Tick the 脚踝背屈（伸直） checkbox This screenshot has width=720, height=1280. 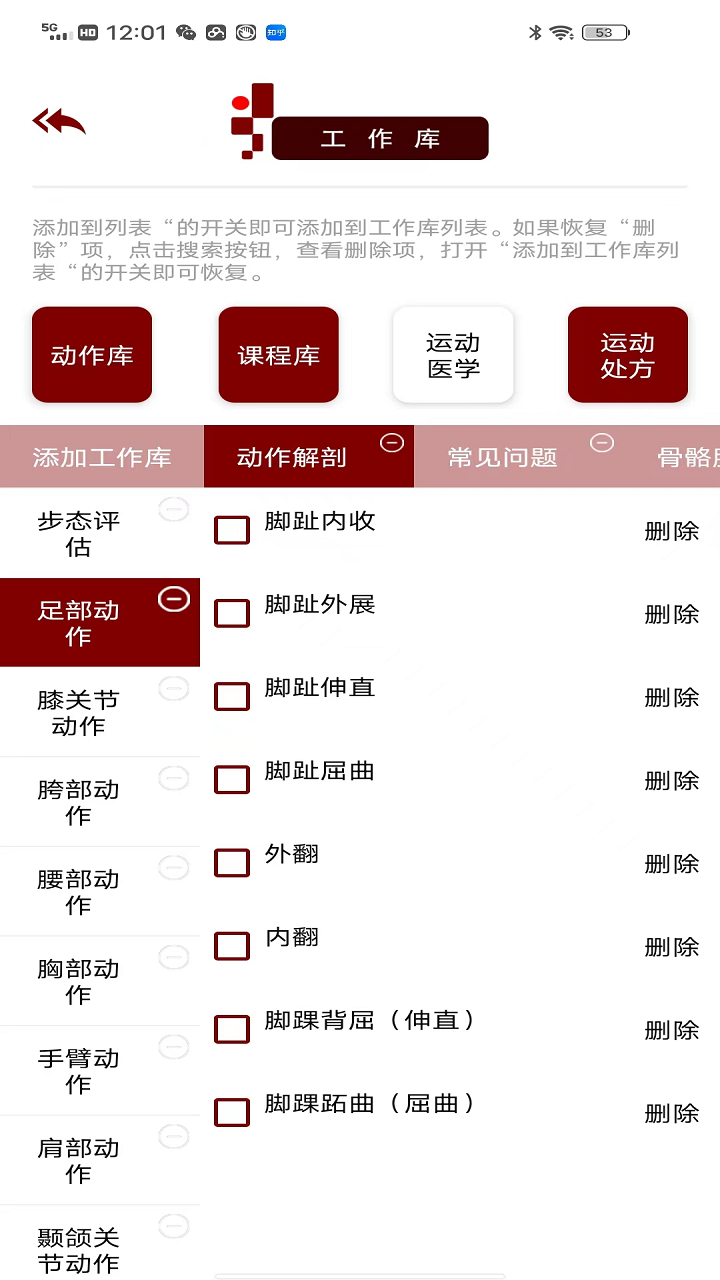click(x=231, y=1028)
